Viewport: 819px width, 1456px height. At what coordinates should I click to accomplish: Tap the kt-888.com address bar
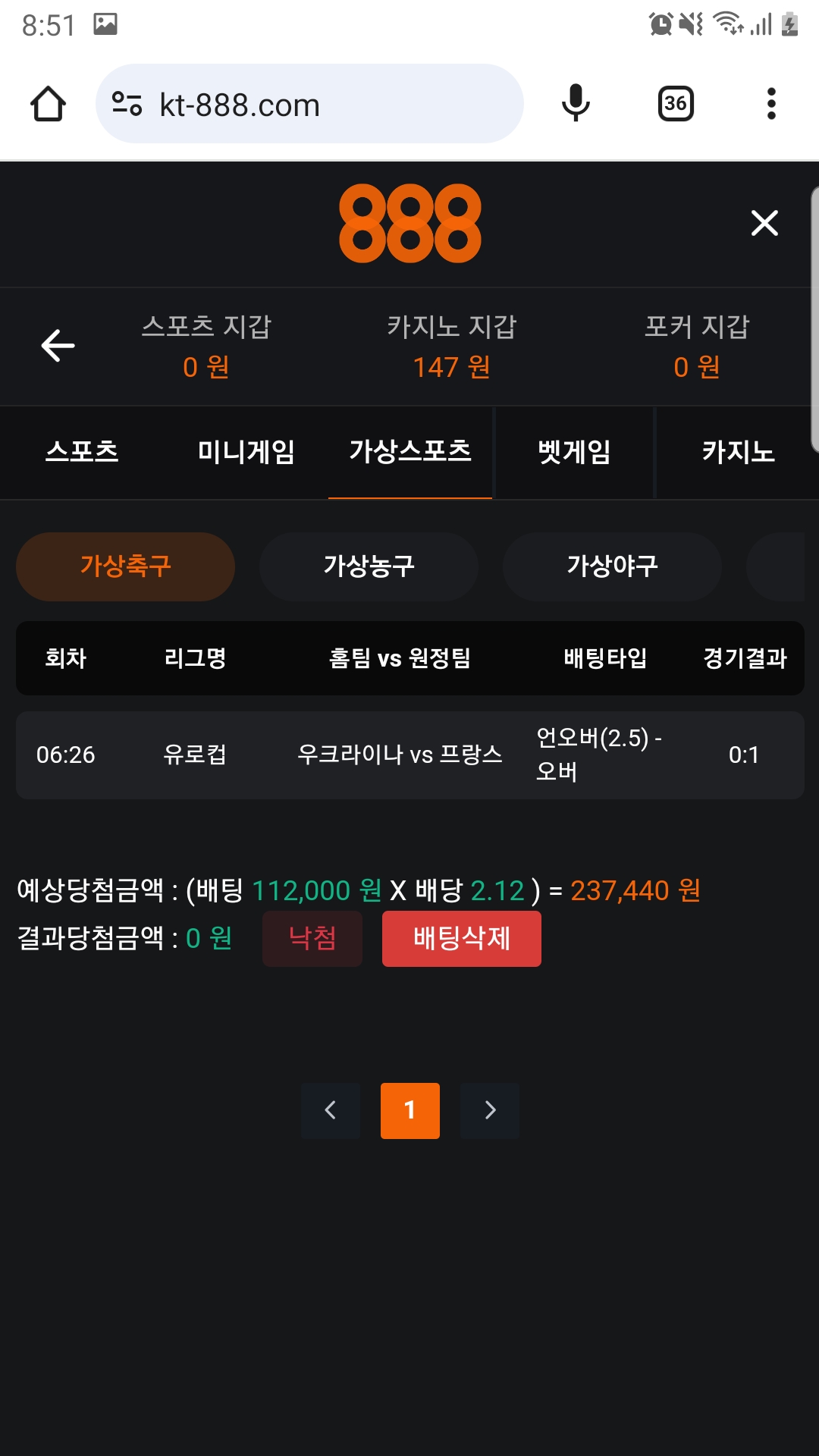(x=309, y=104)
